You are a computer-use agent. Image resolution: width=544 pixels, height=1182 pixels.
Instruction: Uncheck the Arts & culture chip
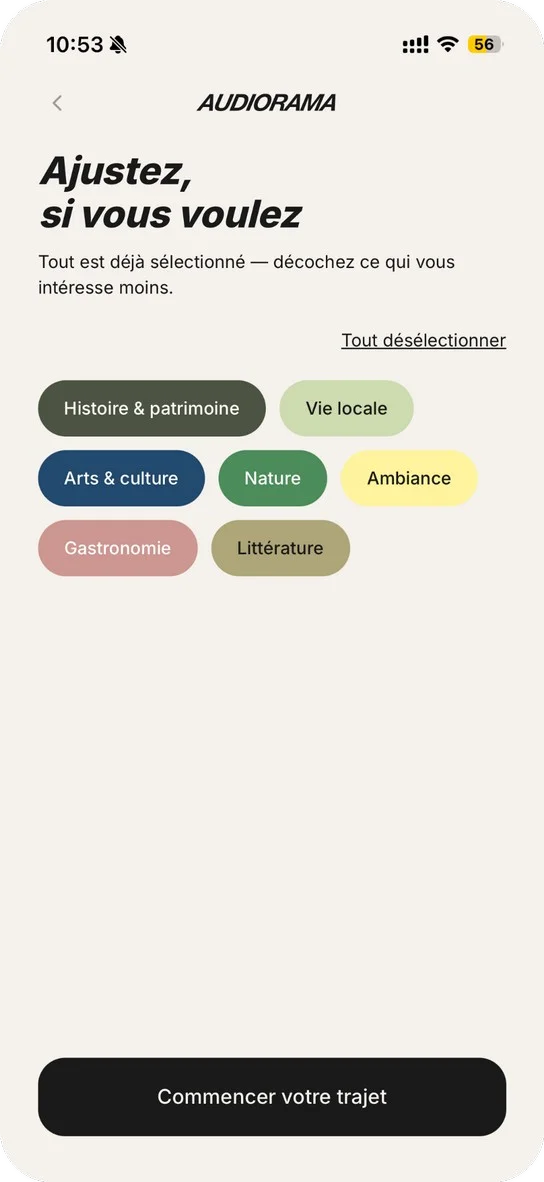(x=121, y=478)
